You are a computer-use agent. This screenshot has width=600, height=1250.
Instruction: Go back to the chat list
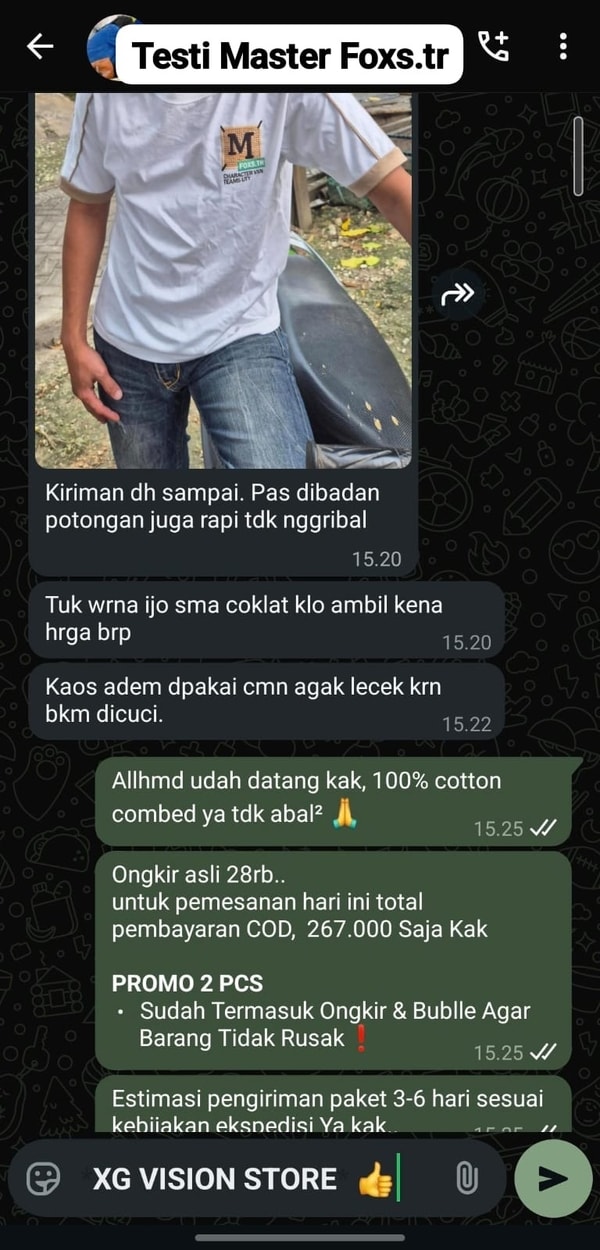40,47
